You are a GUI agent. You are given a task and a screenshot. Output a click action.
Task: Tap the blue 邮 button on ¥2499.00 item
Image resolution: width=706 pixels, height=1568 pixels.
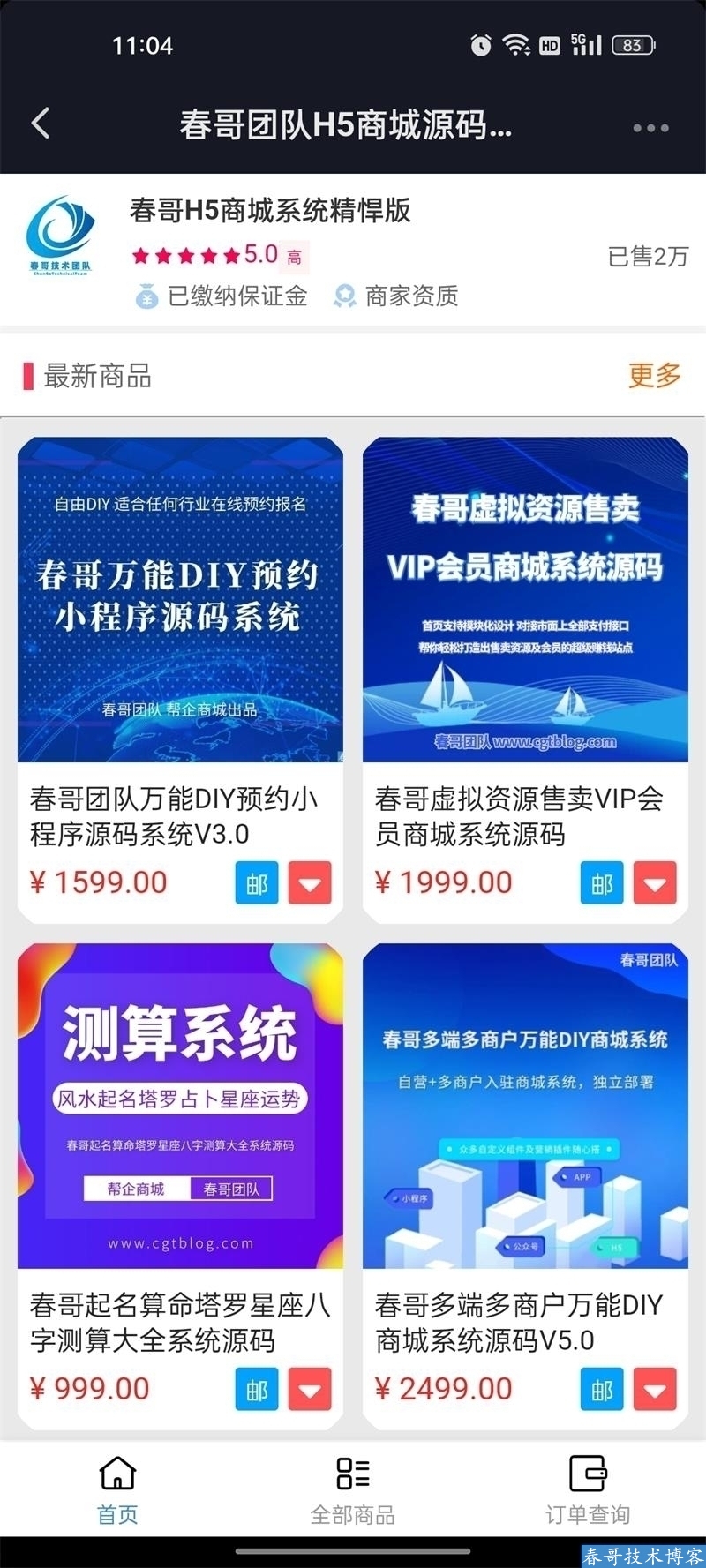click(602, 1390)
